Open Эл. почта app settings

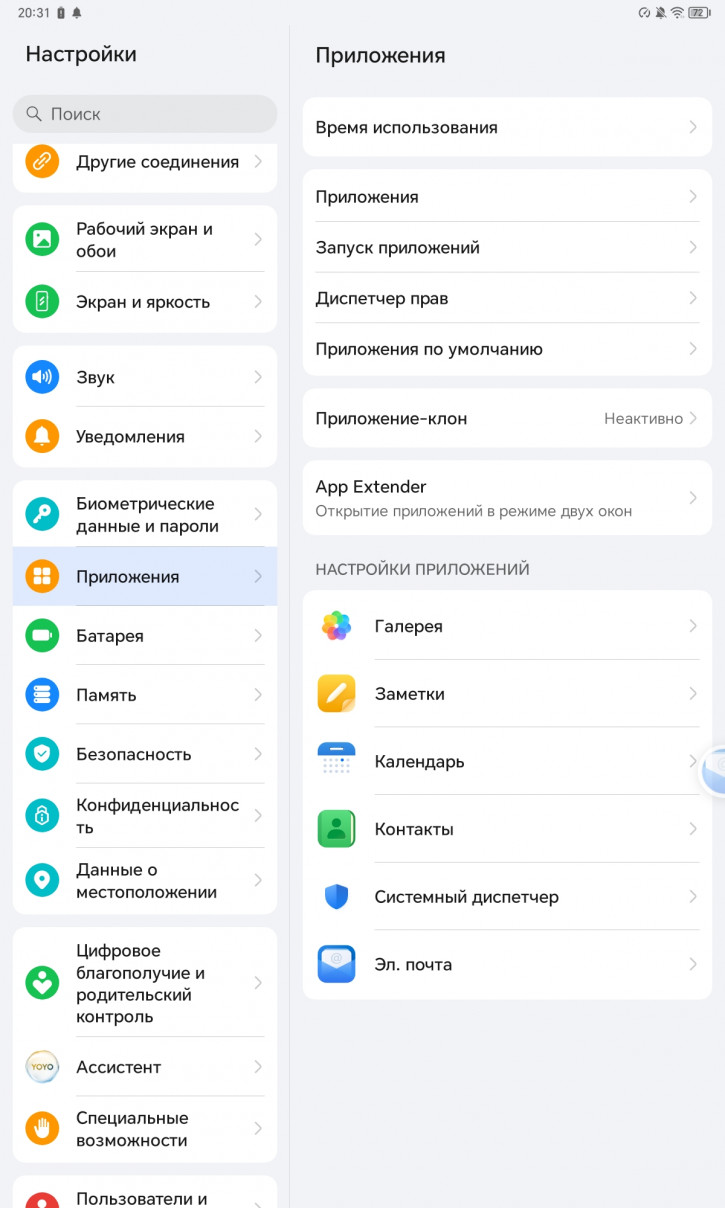tap(506, 965)
